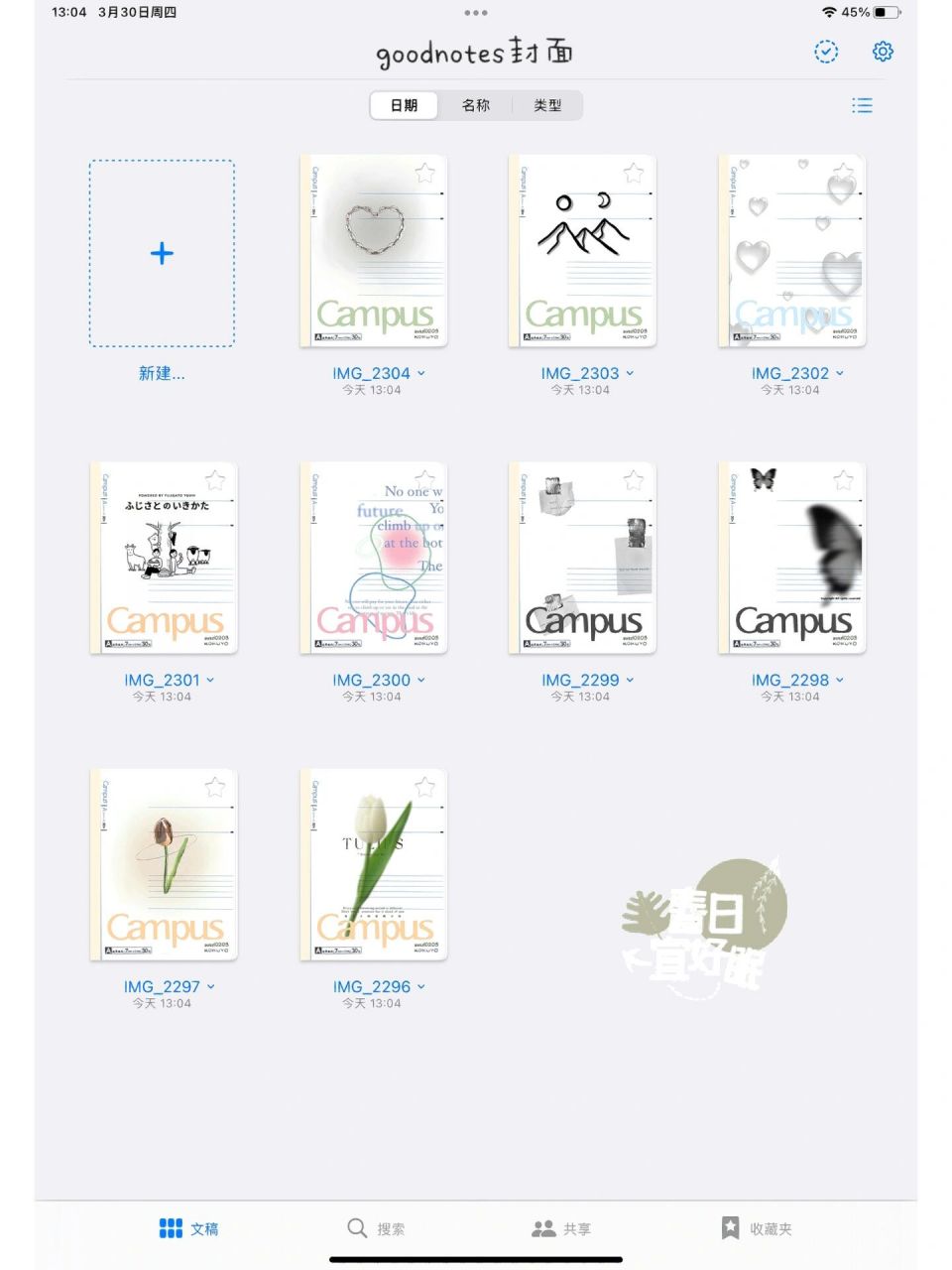Switch to the 共享 tab
952x1270 pixels.
tap(561, 1228)
